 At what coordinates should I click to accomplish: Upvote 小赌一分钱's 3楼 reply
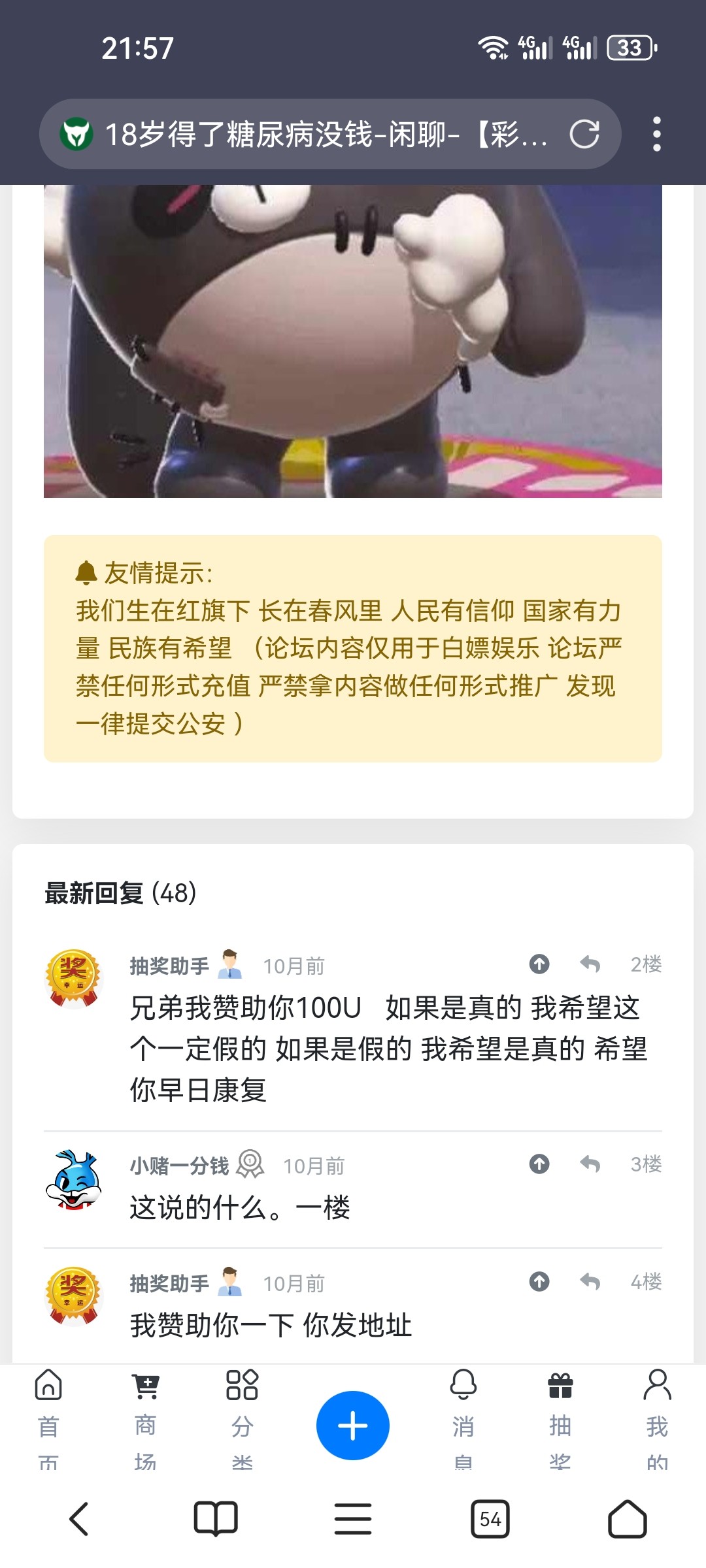click(539, 1164)
